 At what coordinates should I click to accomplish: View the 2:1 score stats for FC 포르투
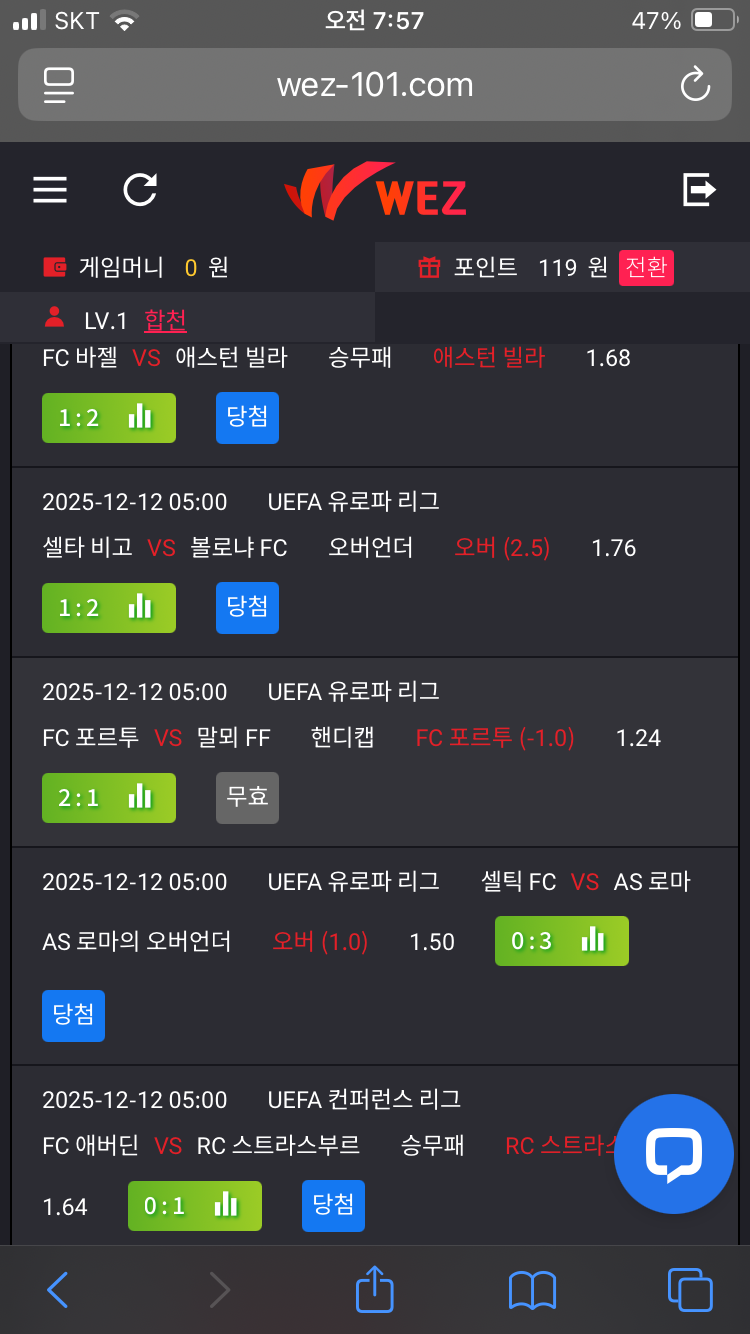coord(109,797)
